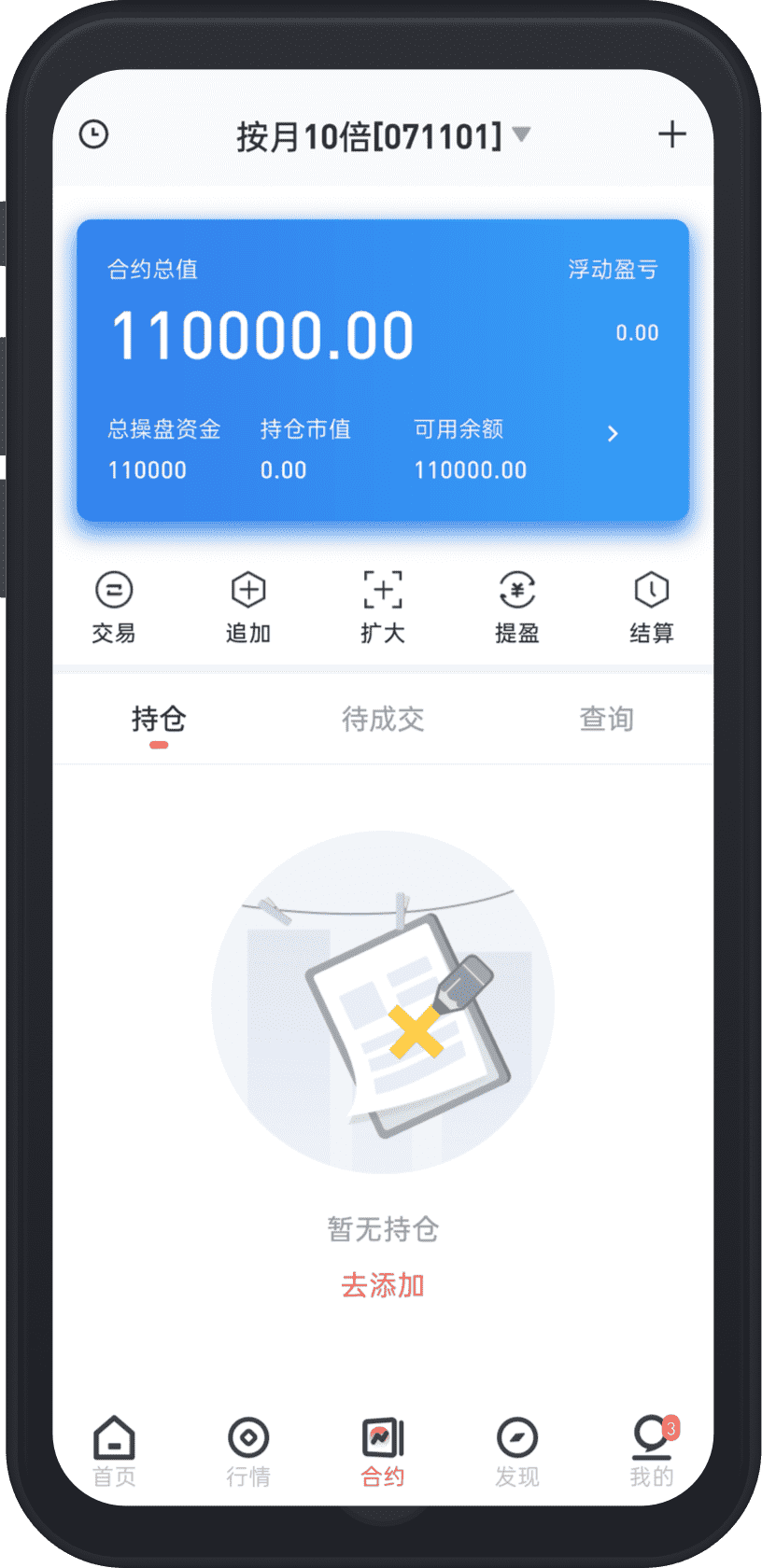Tap 扩大 to enlarge the contract
Viewport: 762px width, 1568px height.
pyautogui.click(x=383, y=607)
